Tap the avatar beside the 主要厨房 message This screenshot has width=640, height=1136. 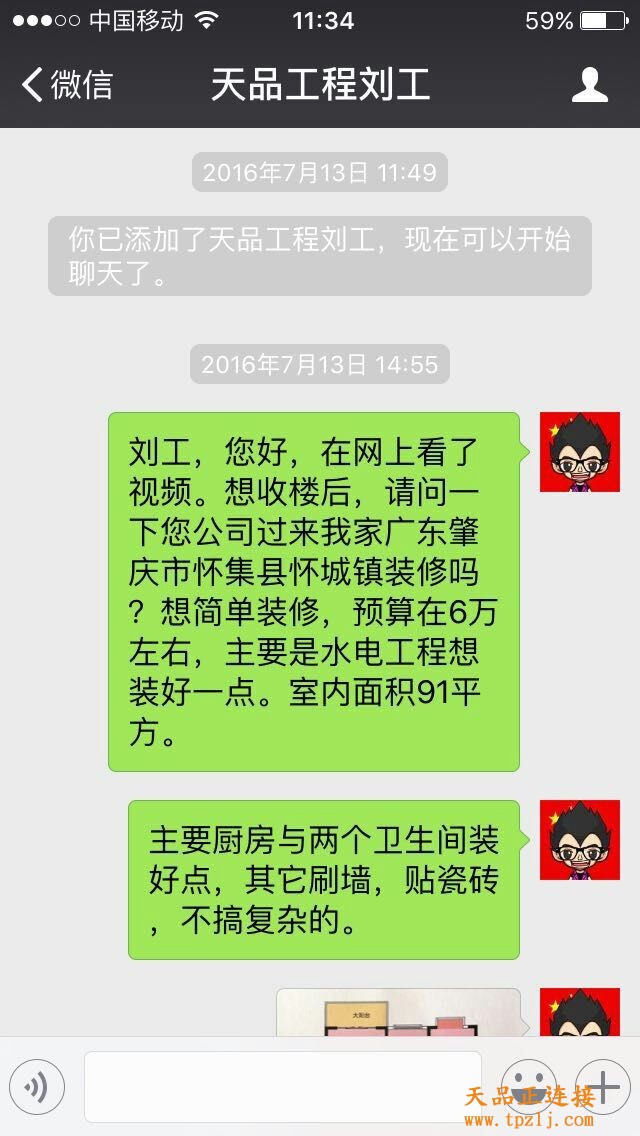[x=579, y=840]
